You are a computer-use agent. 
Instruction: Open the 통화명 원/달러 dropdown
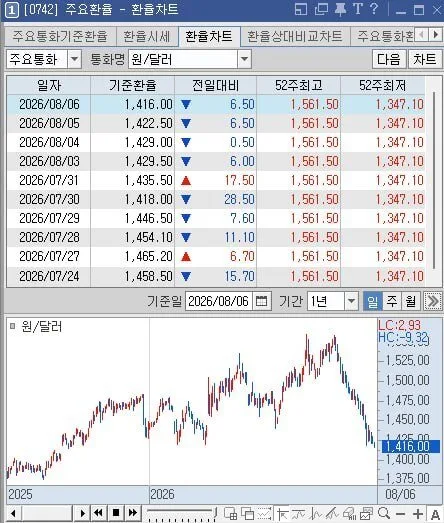pos(244,59)
